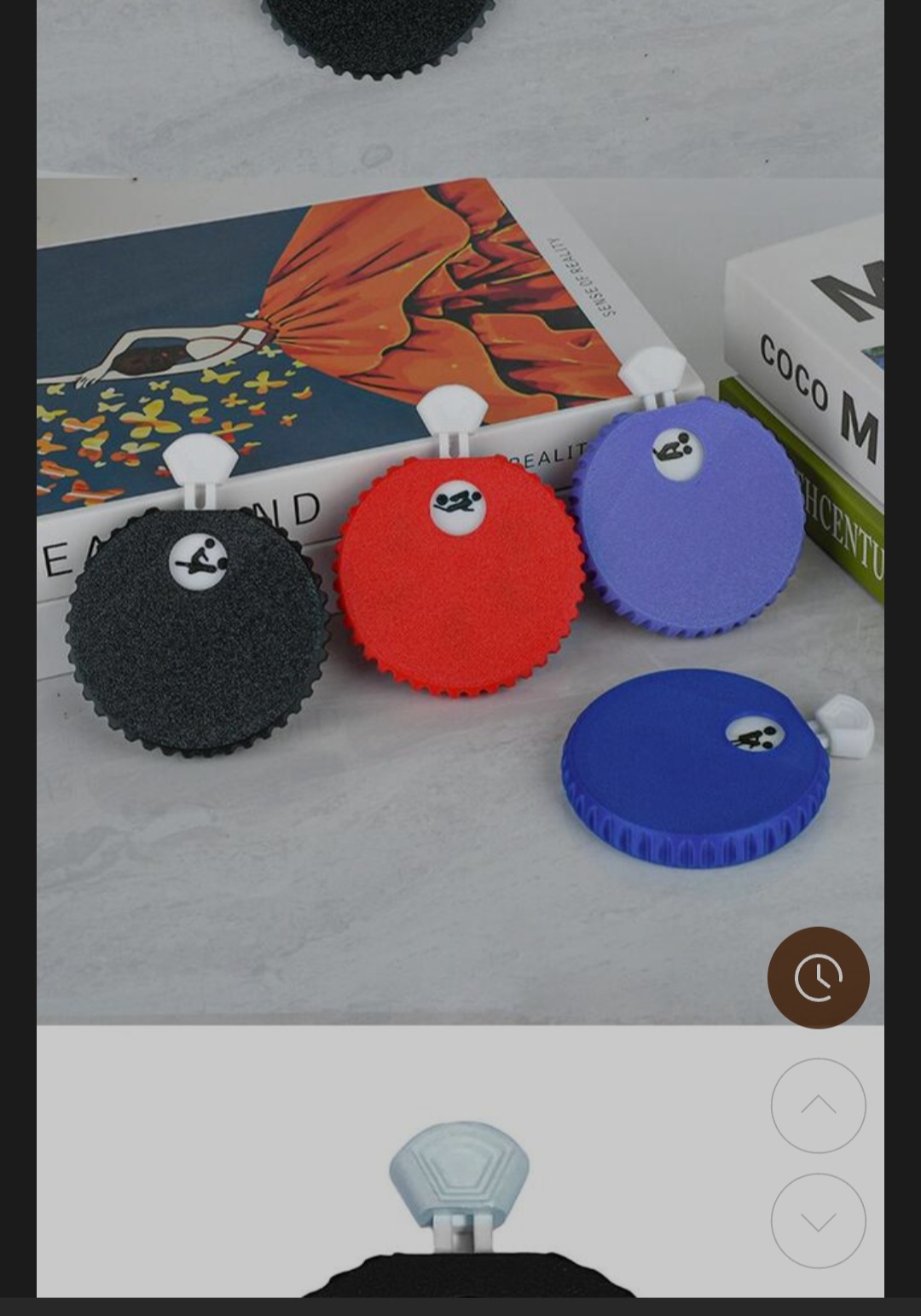Jump down with the down arrow button

coord(818,1220)
